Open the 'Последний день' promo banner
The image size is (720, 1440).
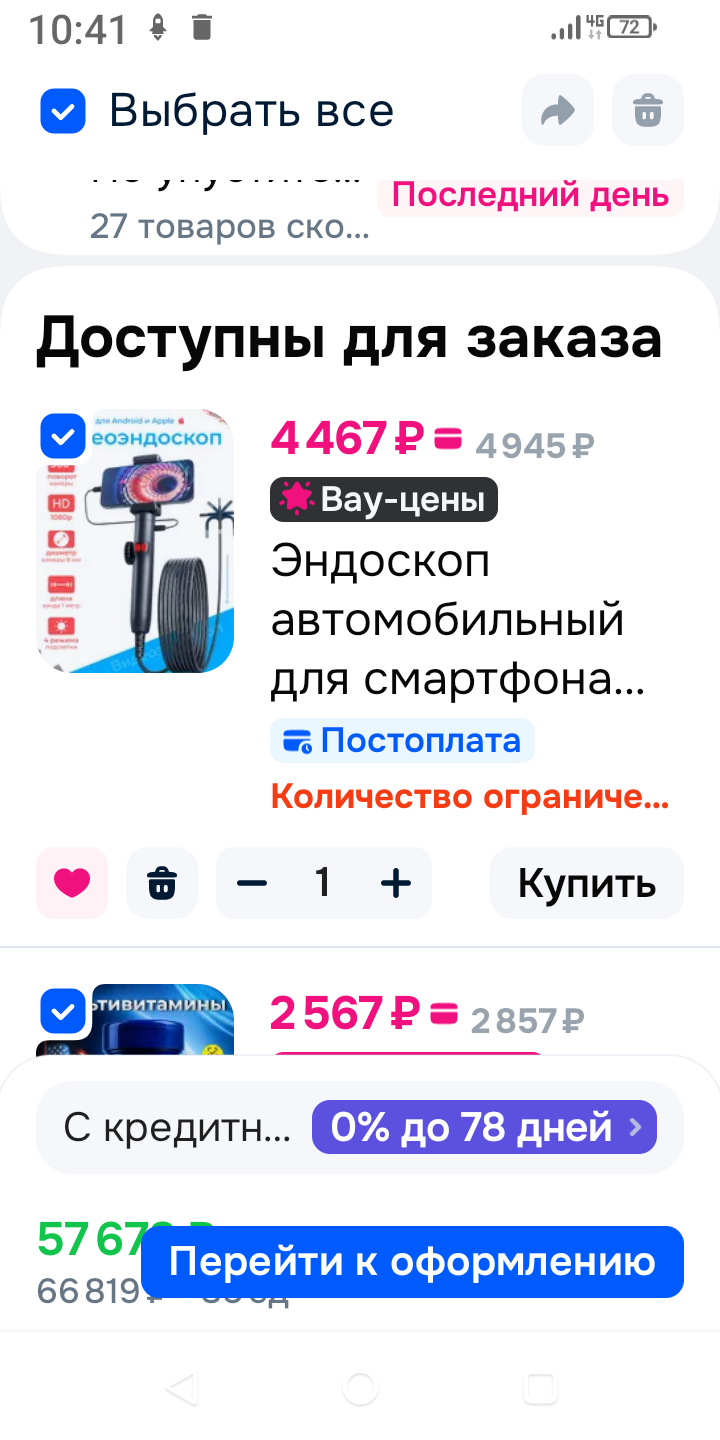coord(530,195)
